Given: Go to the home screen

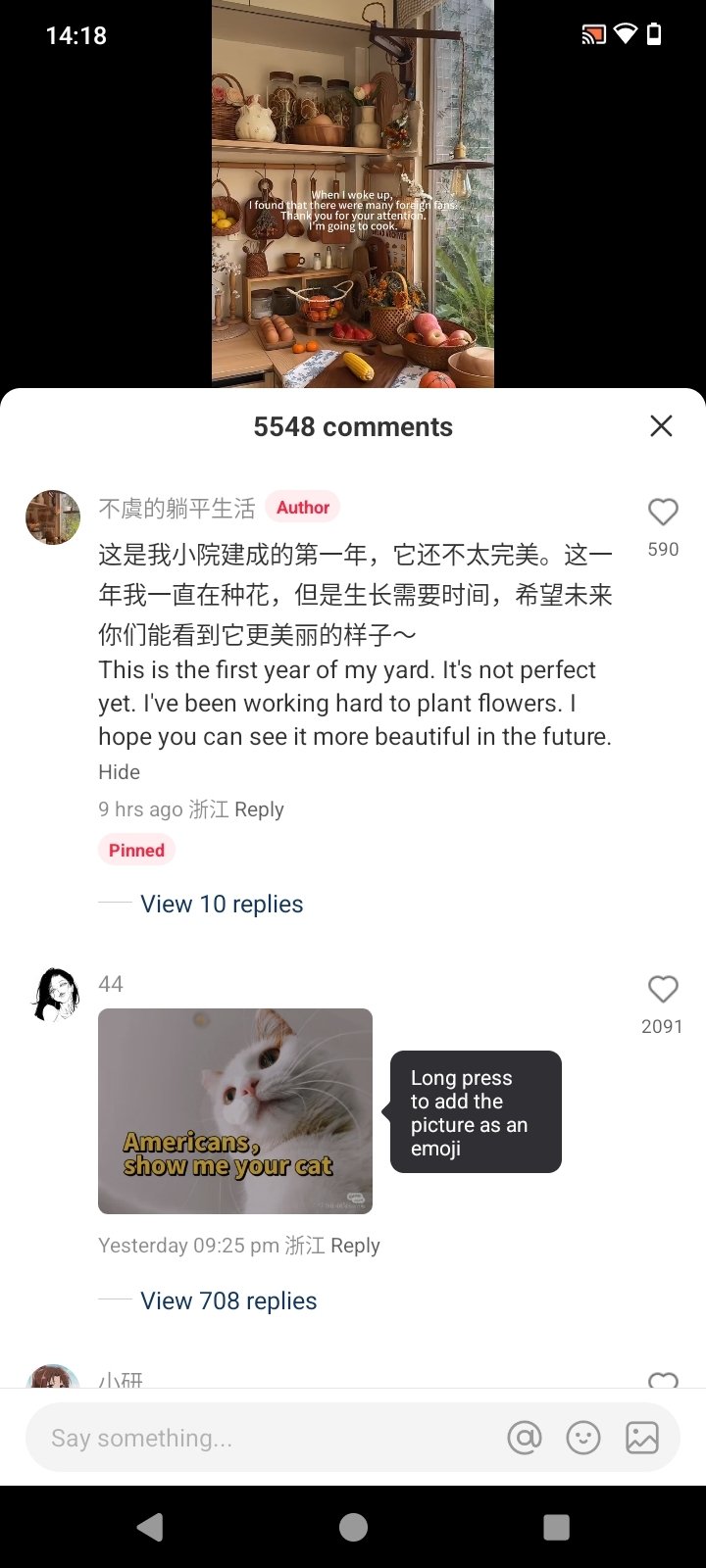Looking at the screenshot, I should [x=353, y=1527].
